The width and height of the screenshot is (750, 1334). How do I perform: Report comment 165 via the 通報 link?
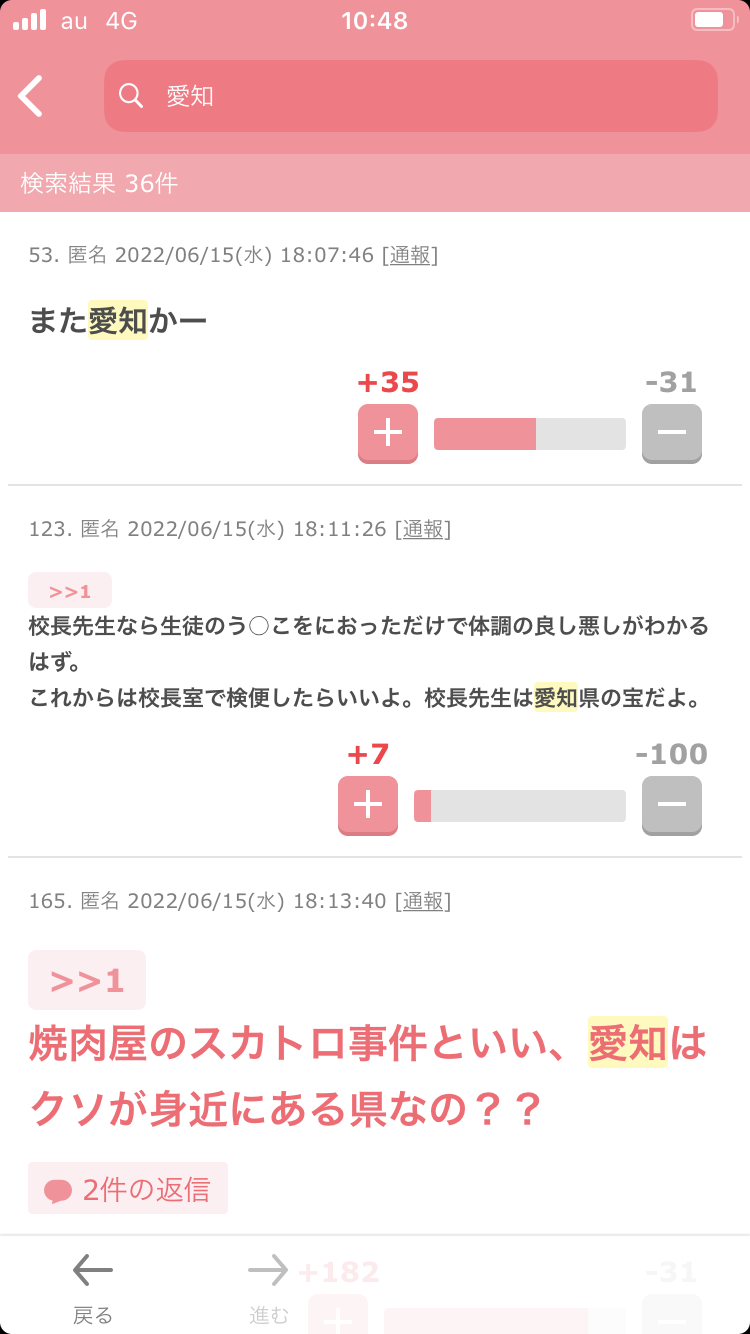point(423,901)
